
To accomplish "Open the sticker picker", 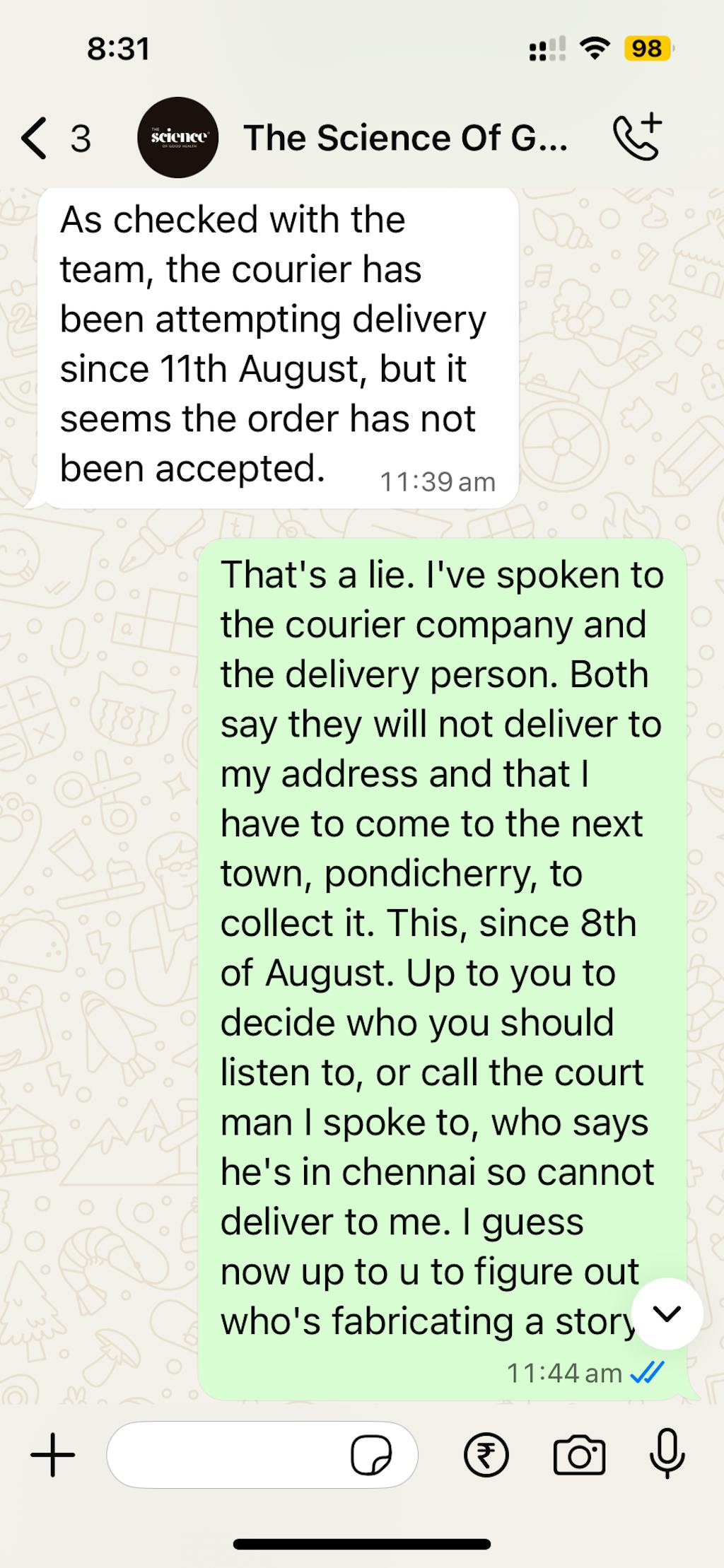I will [x=371, y=1456].
